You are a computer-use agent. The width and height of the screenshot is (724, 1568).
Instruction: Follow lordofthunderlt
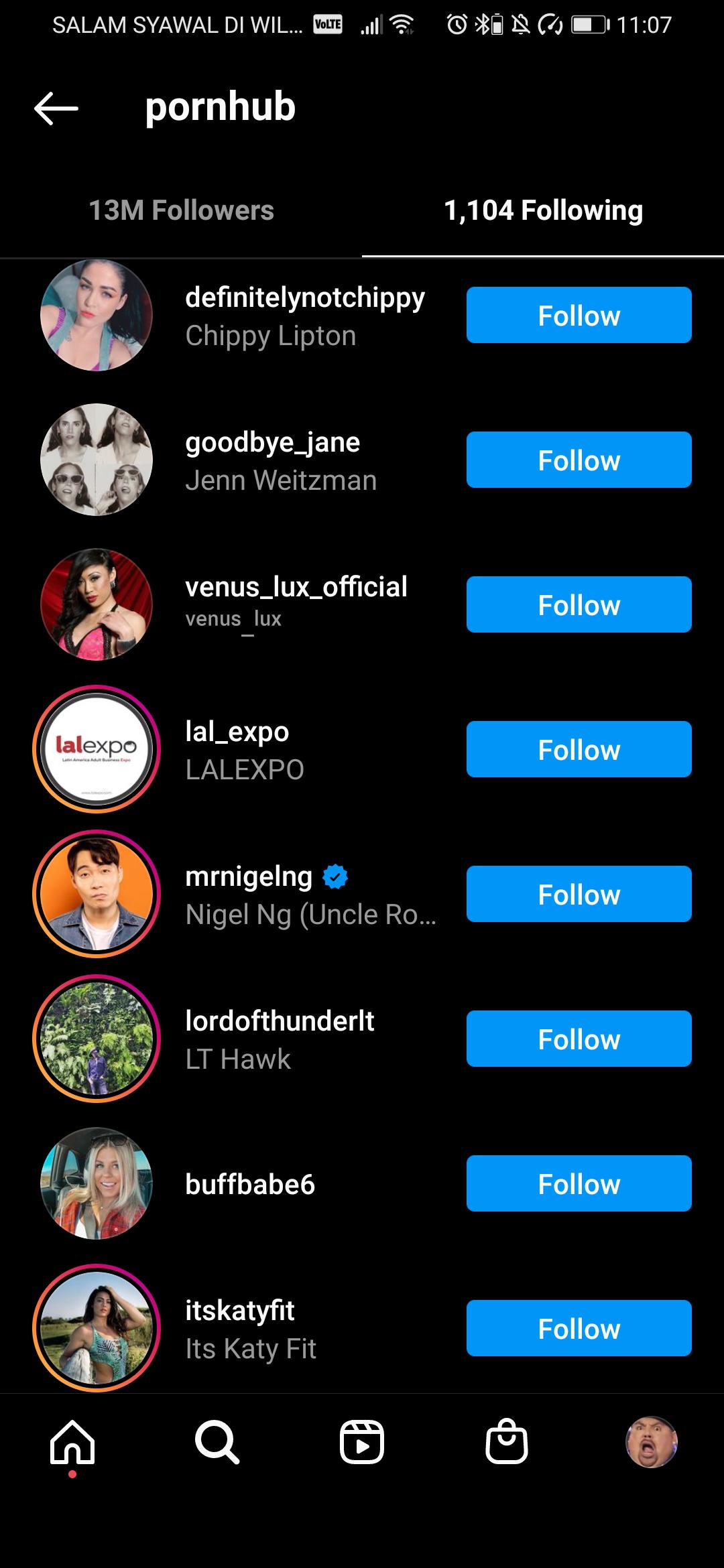point(579,1039)
